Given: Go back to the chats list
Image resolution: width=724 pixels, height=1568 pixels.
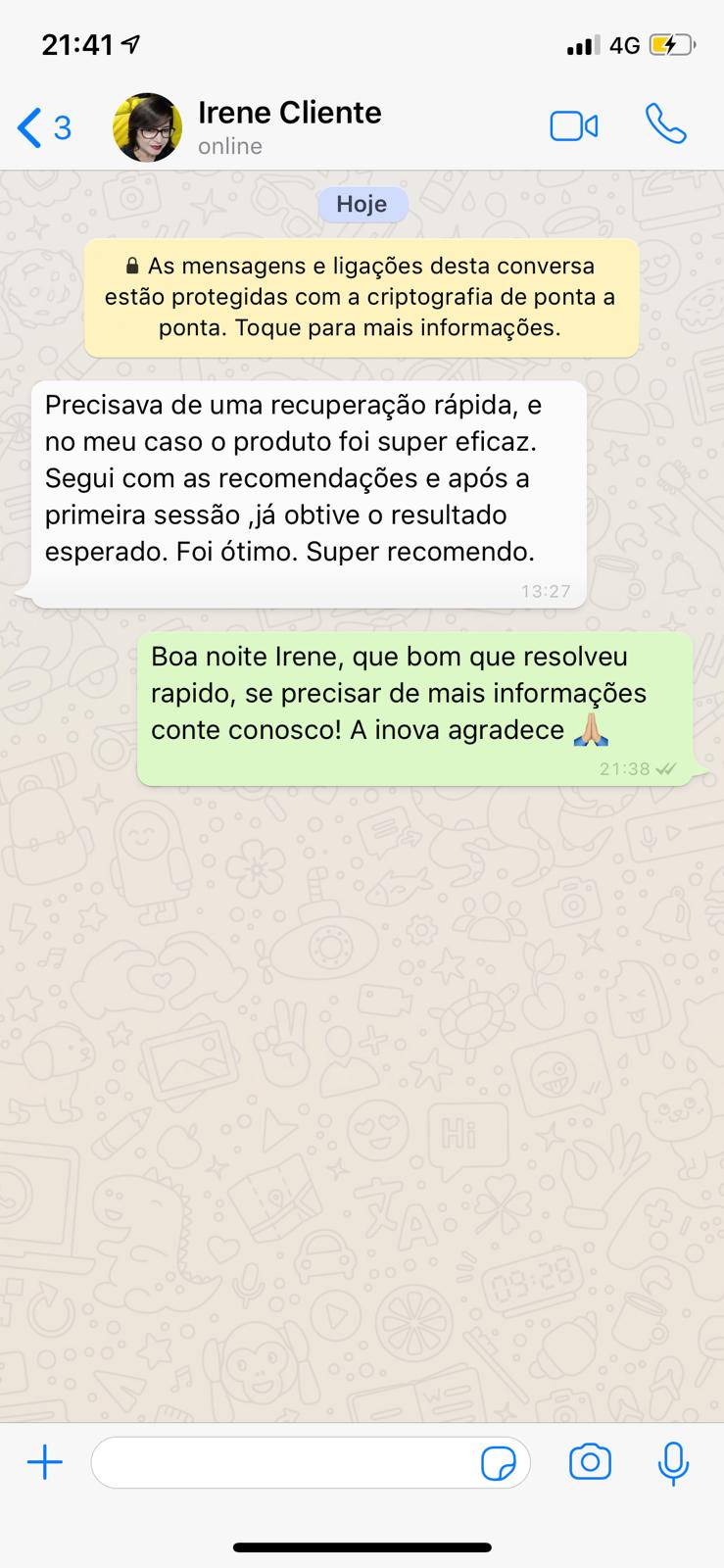Looking at the screenshot, I should coord(43,128).
